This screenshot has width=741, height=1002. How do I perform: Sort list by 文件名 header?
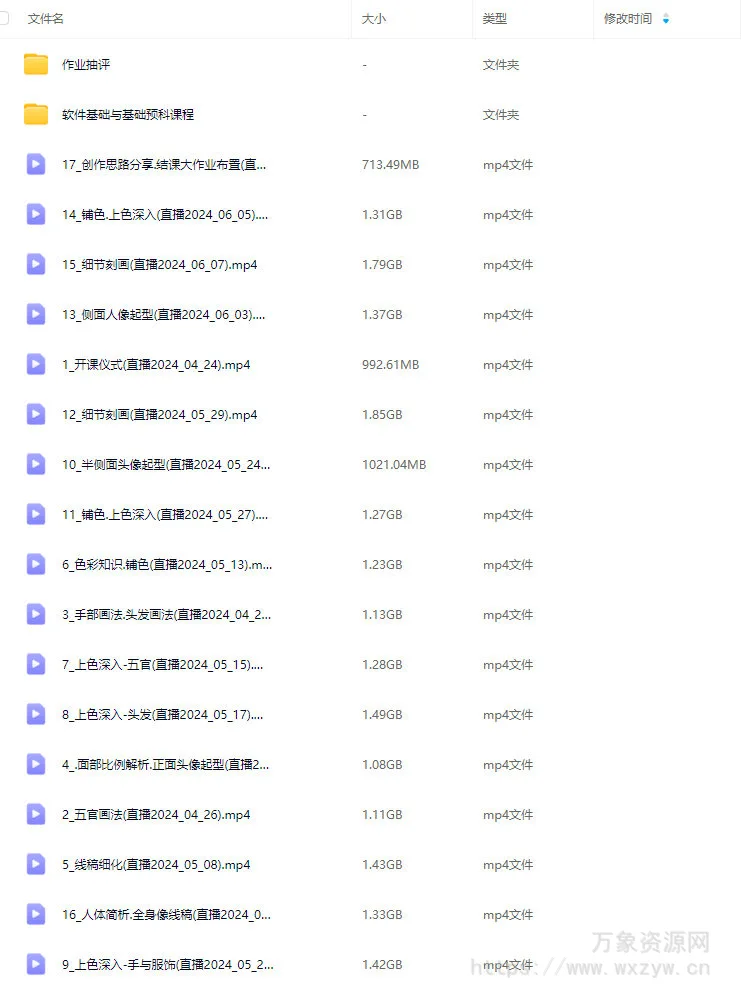[x=46, y=19]
